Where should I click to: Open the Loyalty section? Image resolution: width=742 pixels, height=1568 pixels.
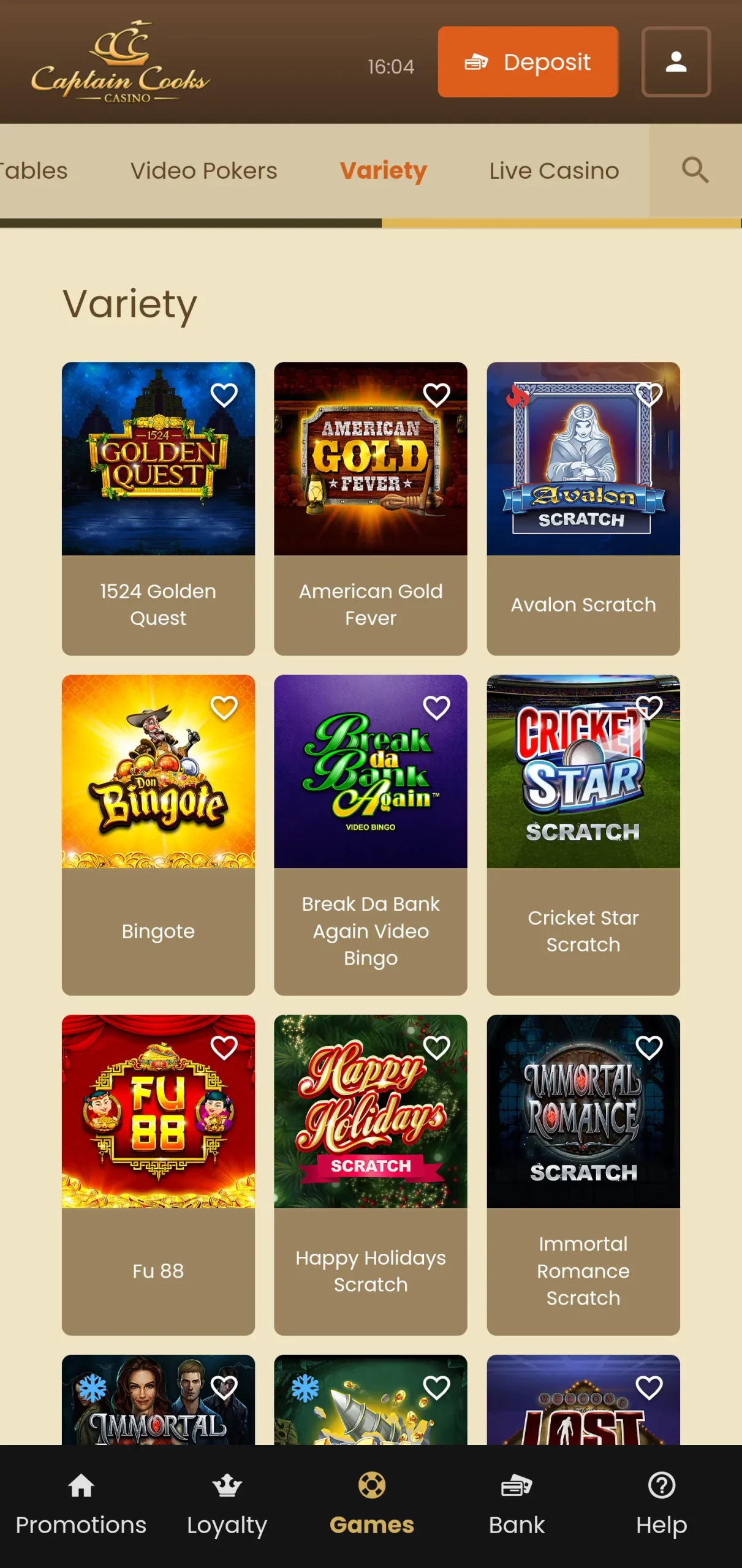227,1505
